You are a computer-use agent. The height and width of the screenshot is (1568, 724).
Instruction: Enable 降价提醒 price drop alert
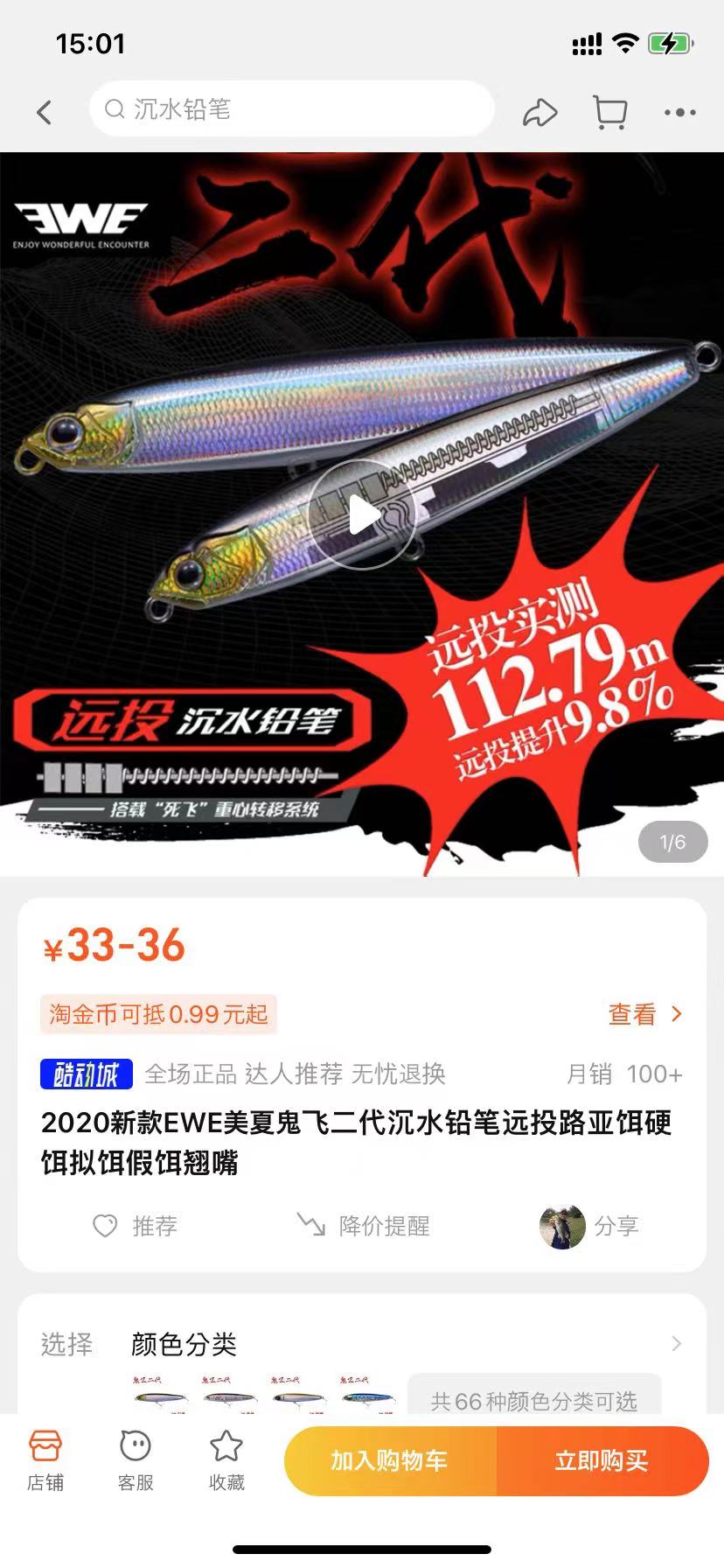pyautogui.click(x=363, y=1226)
